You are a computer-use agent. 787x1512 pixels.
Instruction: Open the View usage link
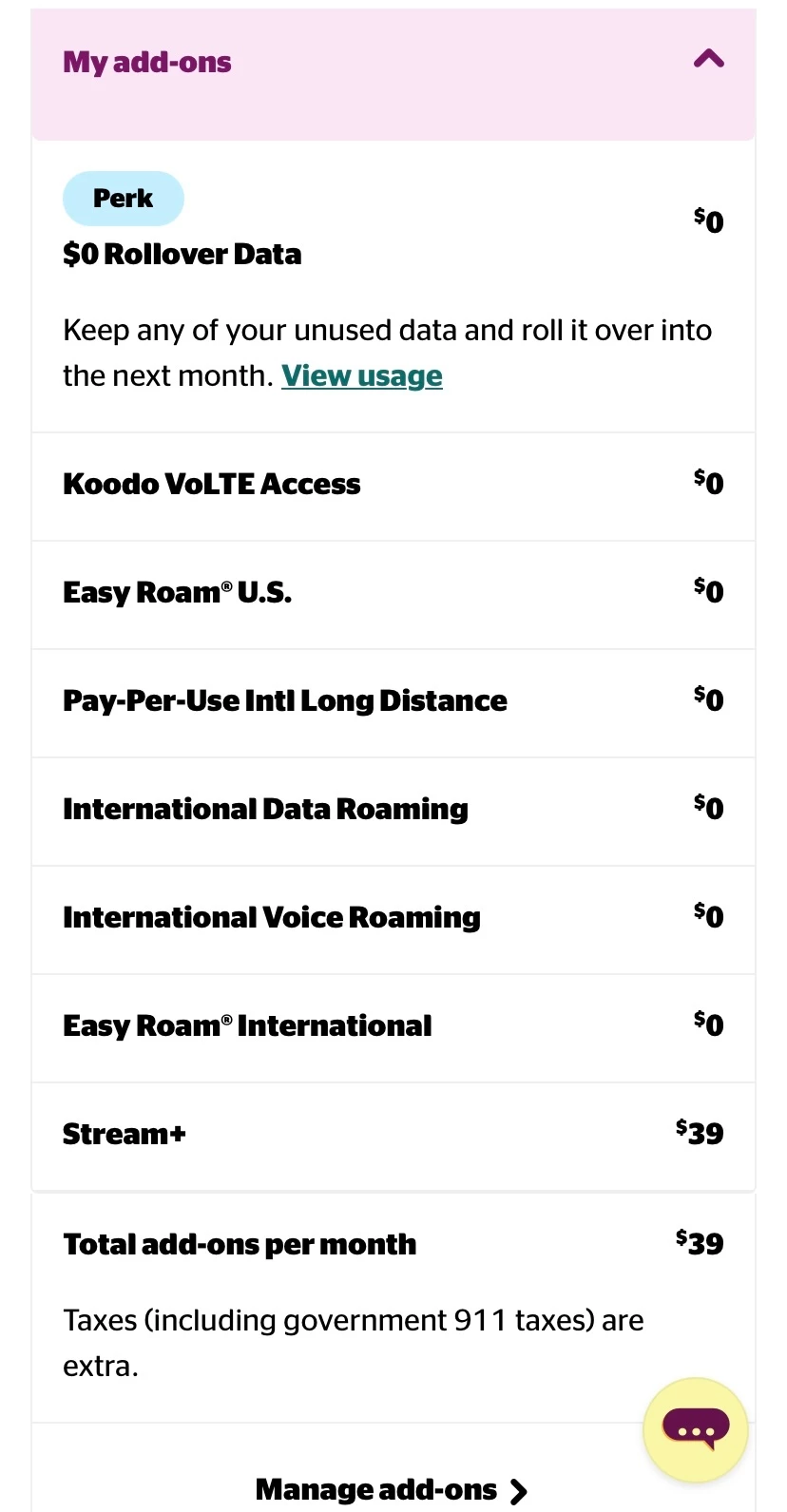[x=361, y=376]
